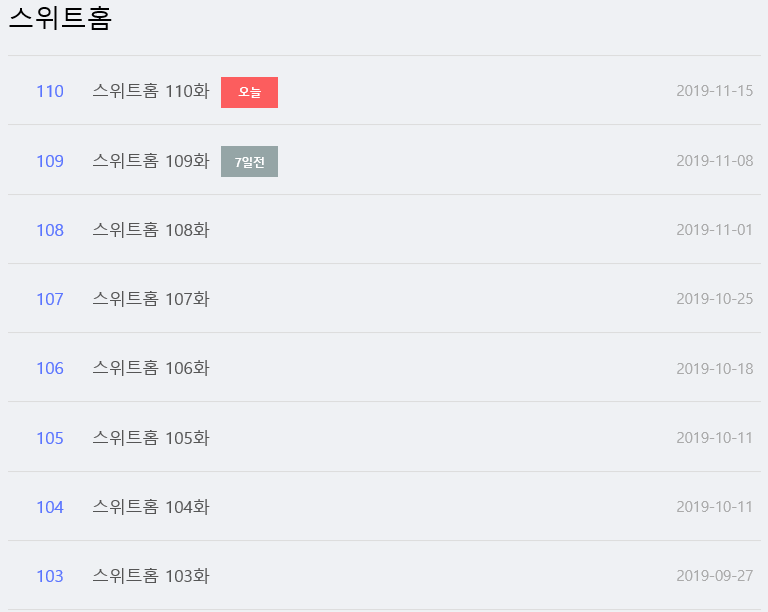View episode 스위트홈 107화
The height and width of the screenshot is (612, 768).
(150, 299)
